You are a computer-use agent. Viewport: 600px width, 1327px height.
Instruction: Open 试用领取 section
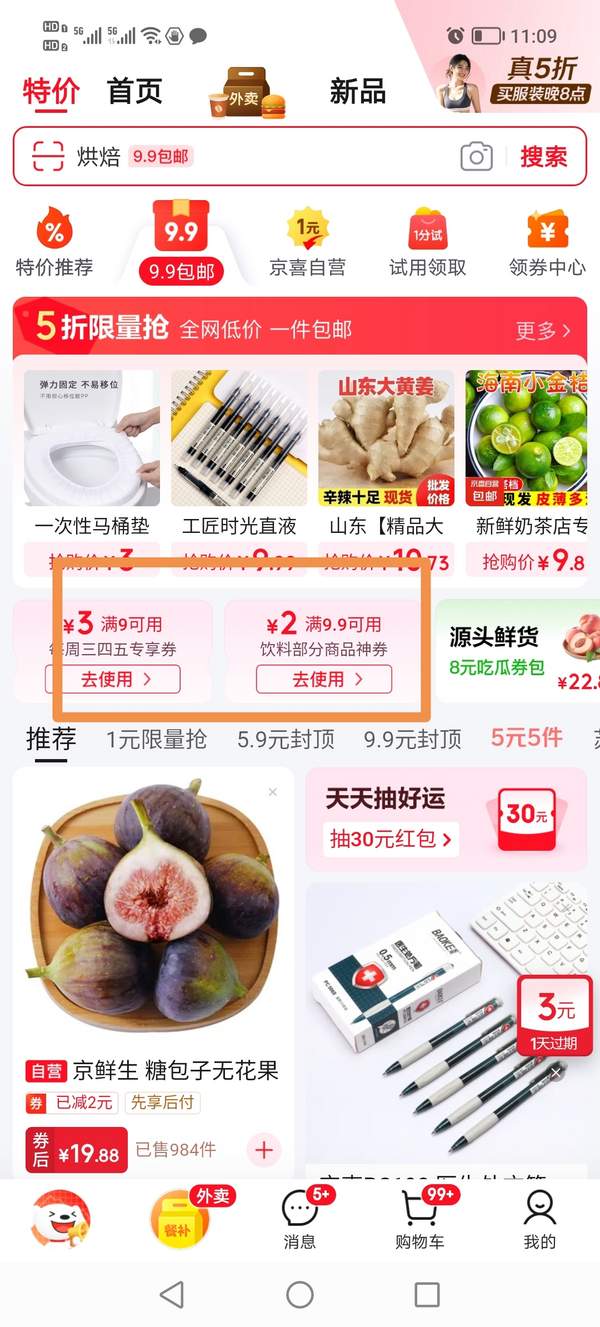point(427,244)
